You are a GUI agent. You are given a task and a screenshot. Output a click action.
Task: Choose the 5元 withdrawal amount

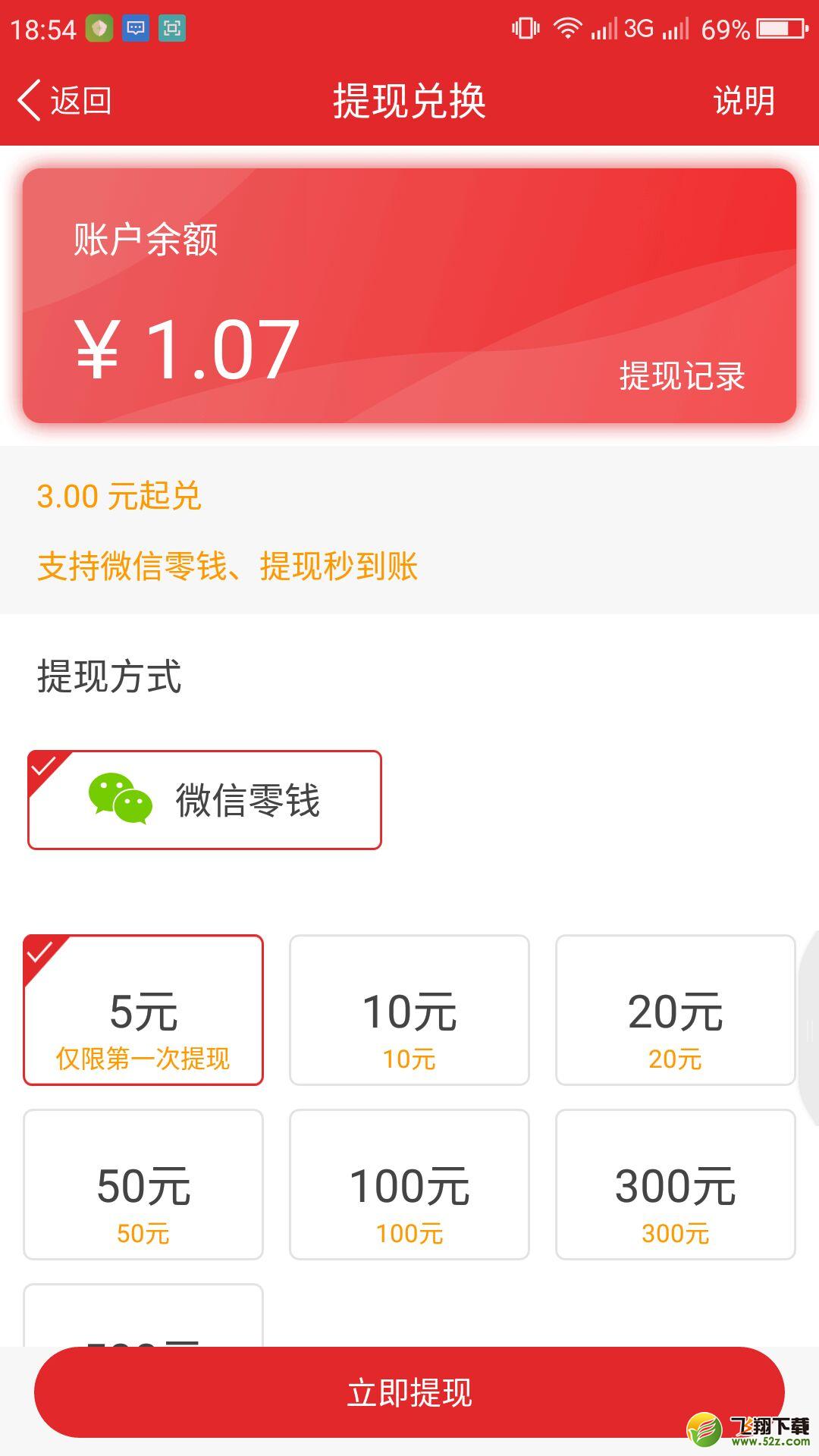pyautogui.click(x=143, y=1010)
